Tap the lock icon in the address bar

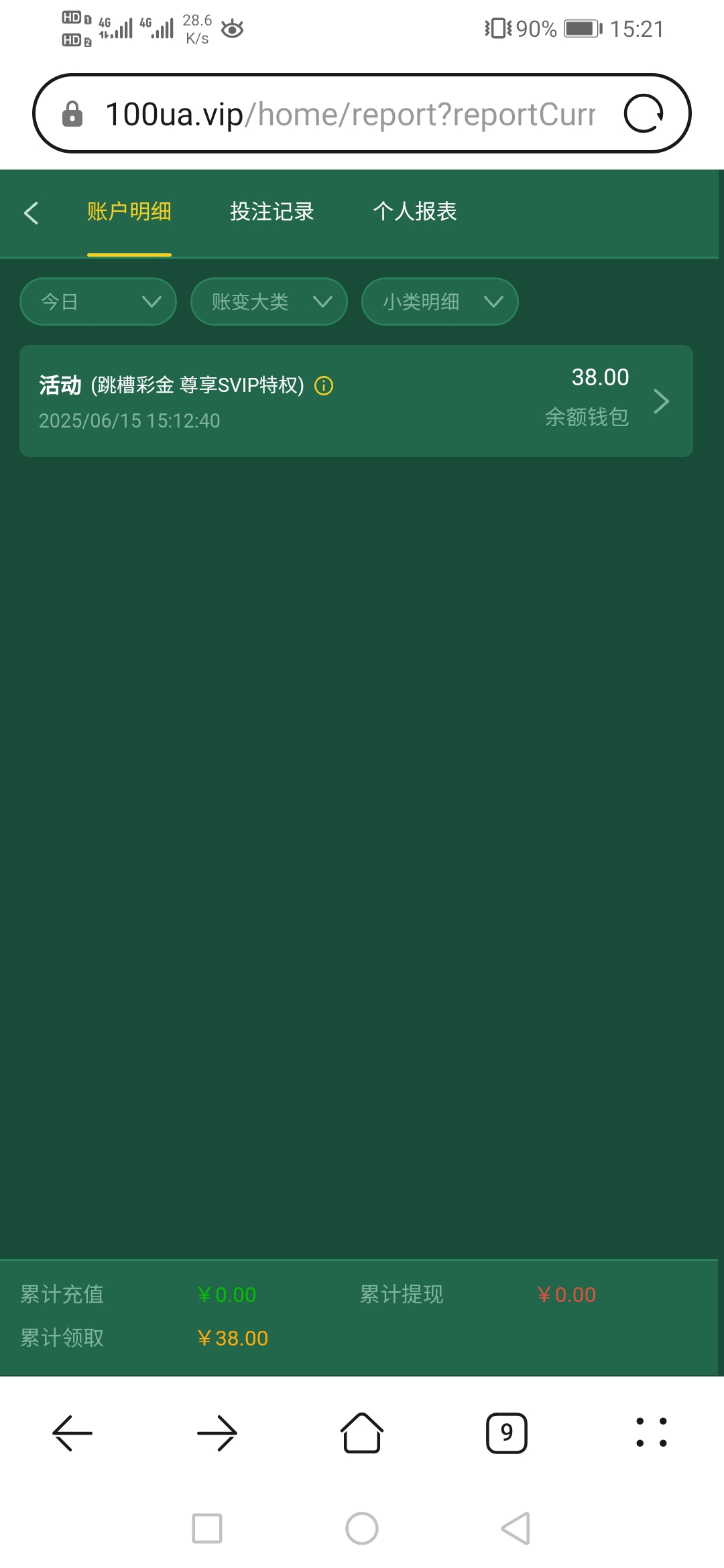(72, 113)
